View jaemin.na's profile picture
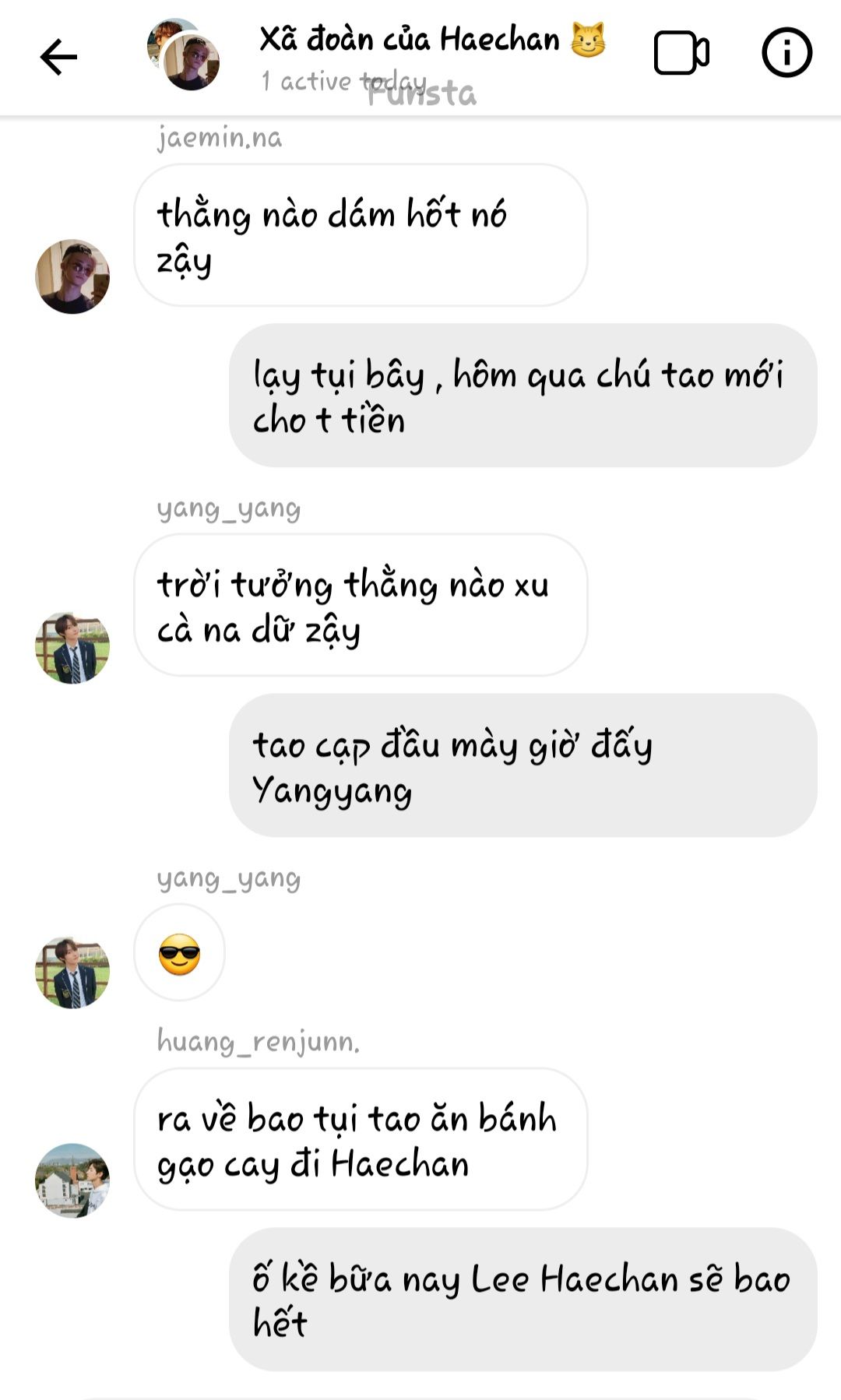 pyautogui.click(x=72, y=276)
